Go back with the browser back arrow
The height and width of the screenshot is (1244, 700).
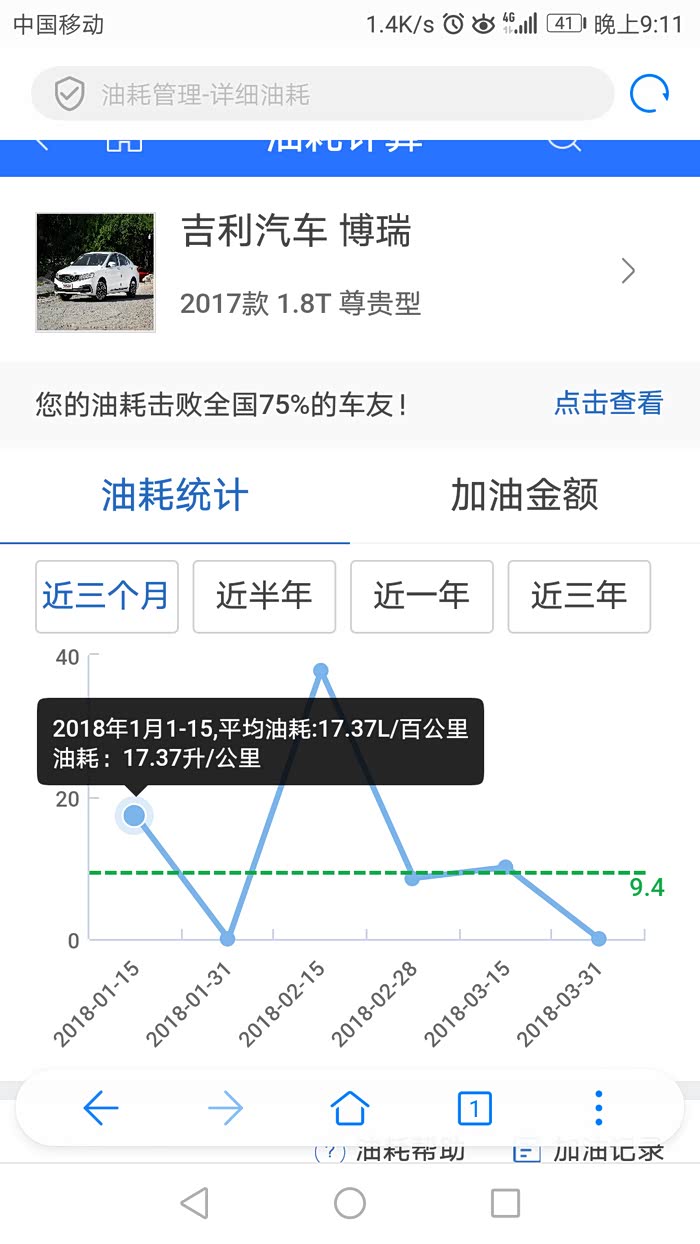100,1108
